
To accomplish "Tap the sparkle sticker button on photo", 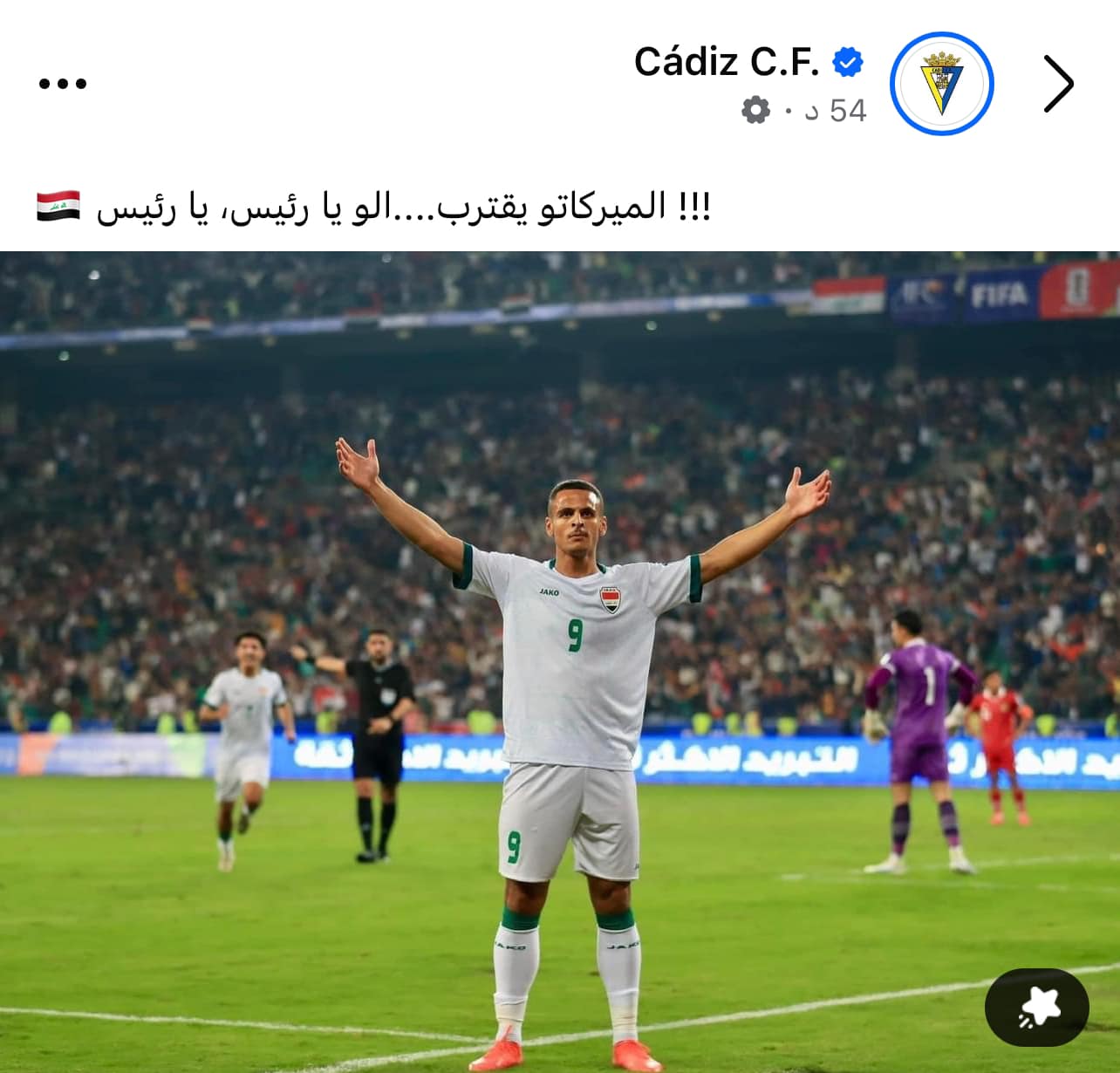I will coord(1036,1008).
